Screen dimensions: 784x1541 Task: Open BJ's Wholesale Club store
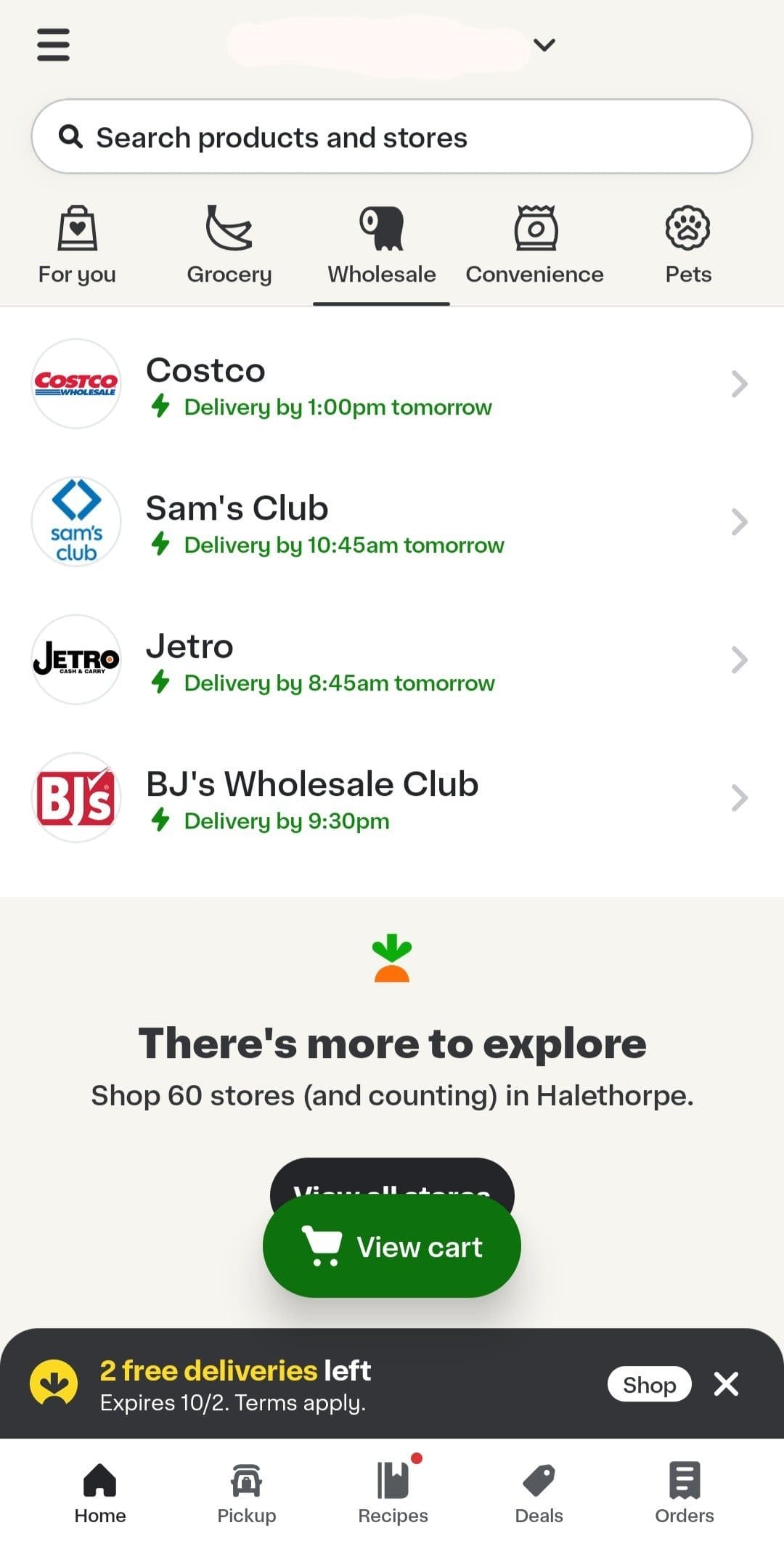click(x=392, y=798)
